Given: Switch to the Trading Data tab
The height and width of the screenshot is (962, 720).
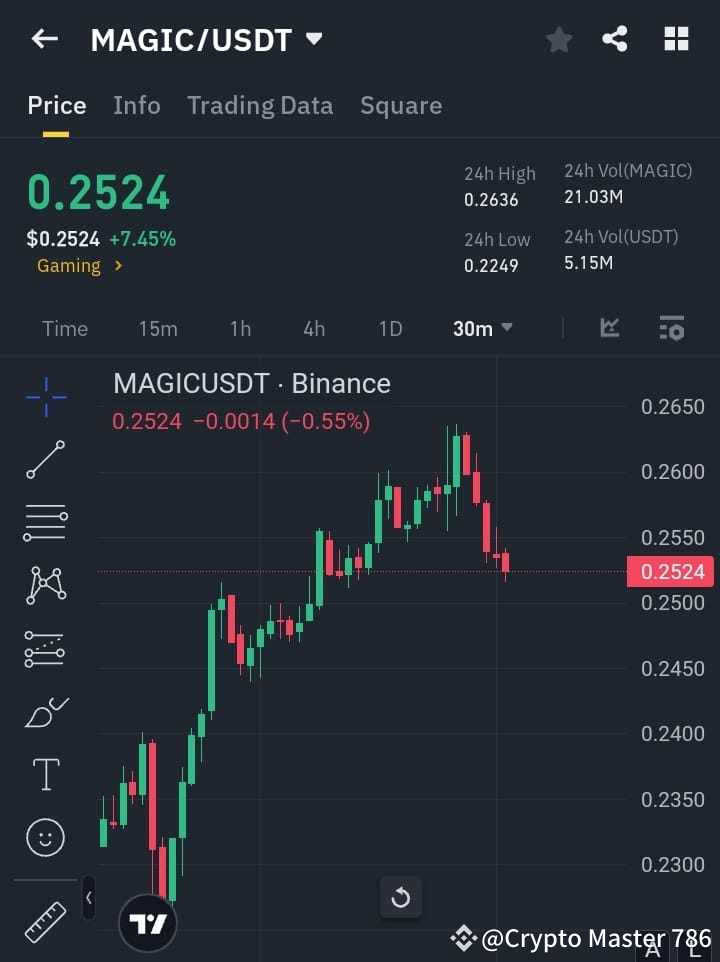Looking at the screenshot, I should 260,105.
